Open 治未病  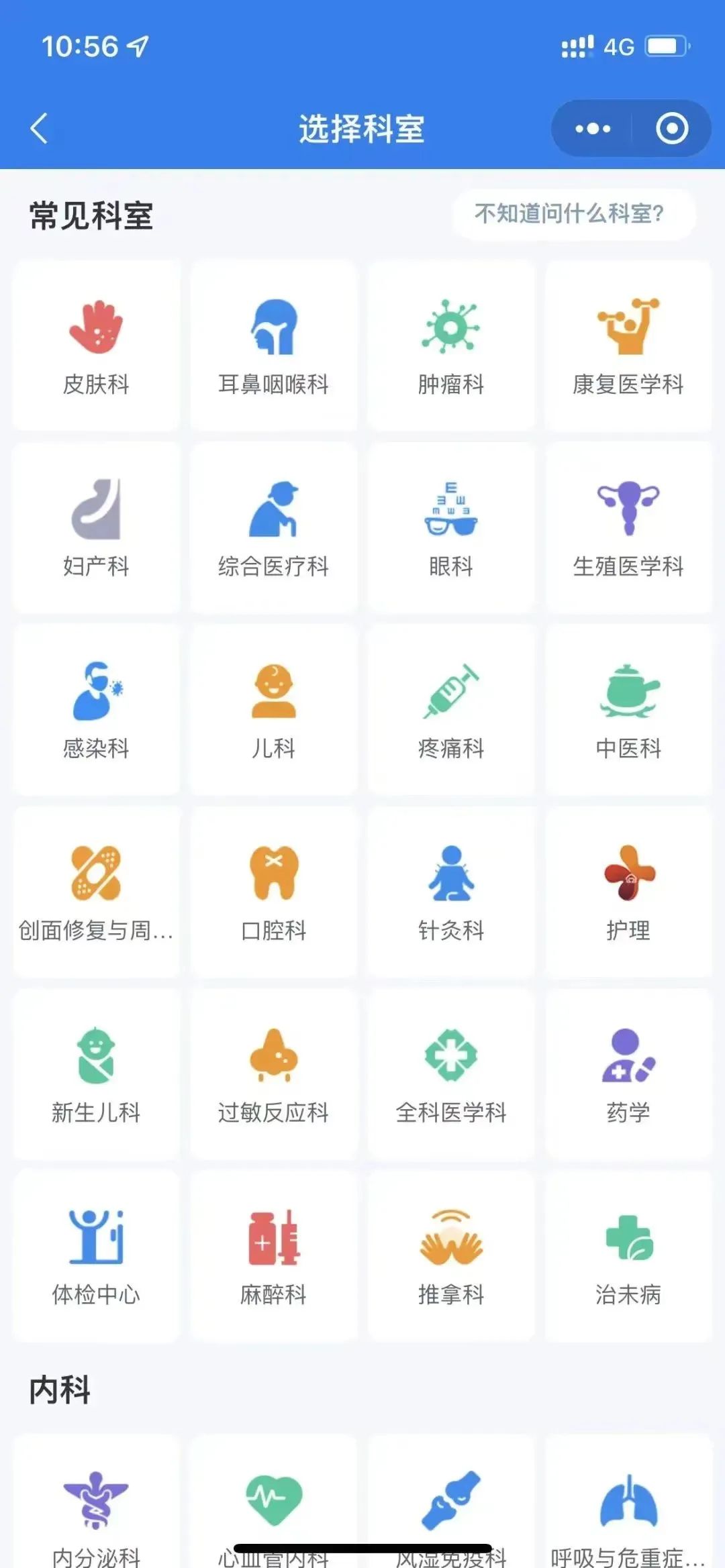(x=628, y=1255)
